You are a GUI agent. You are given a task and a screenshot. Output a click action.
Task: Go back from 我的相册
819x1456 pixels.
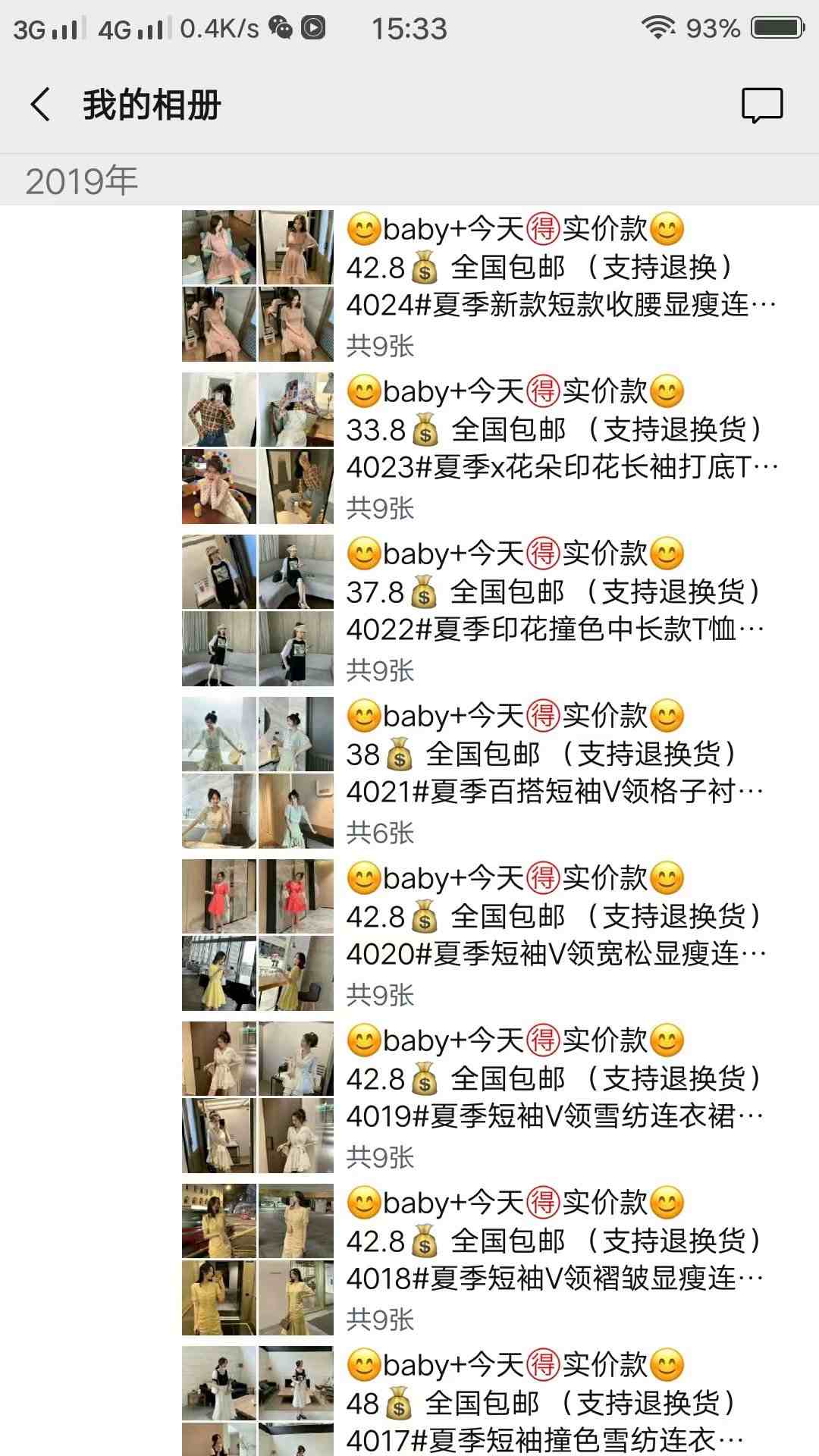click(41, 105)
